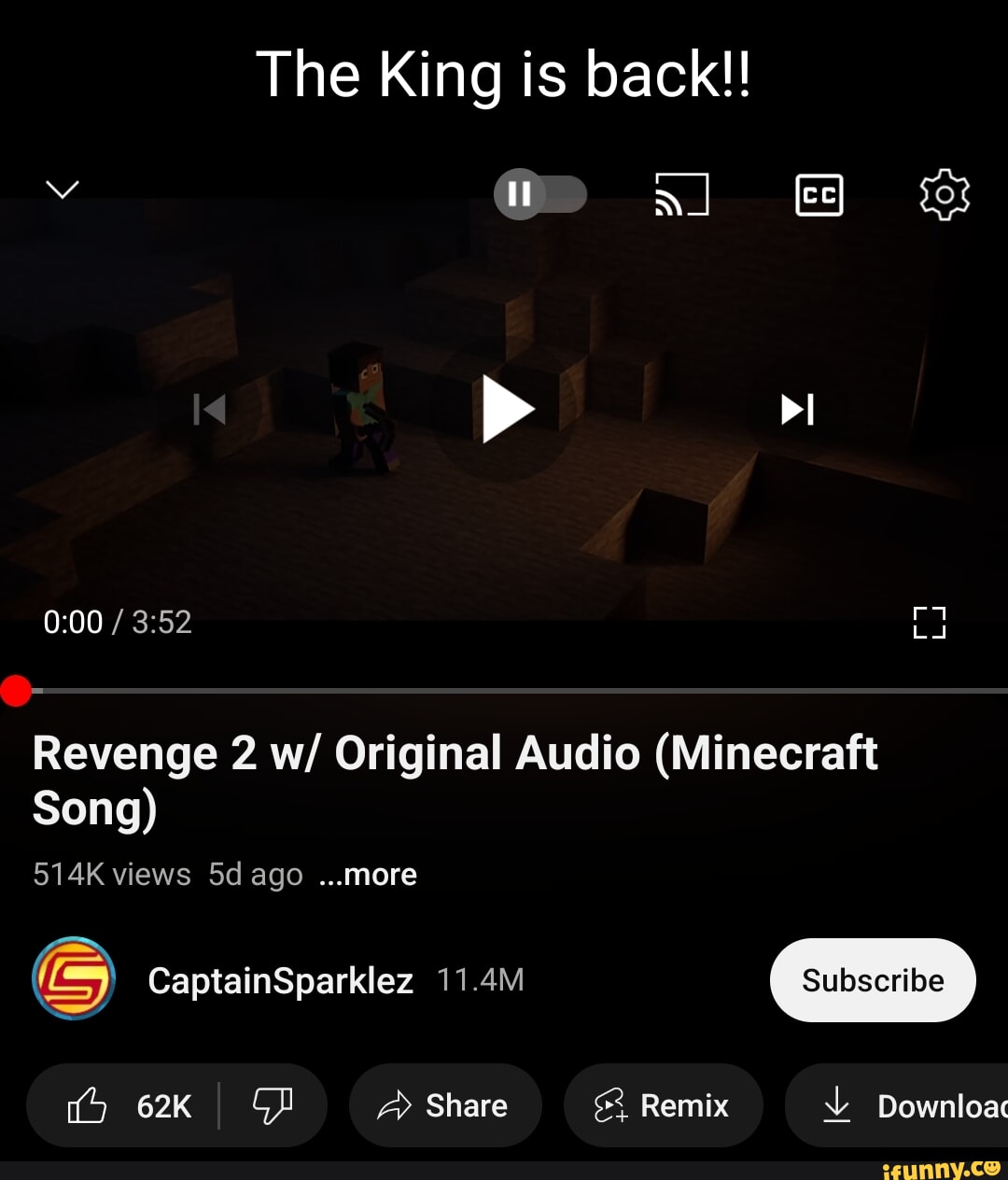Dislike the video with thumbs down

[275, 1105]
